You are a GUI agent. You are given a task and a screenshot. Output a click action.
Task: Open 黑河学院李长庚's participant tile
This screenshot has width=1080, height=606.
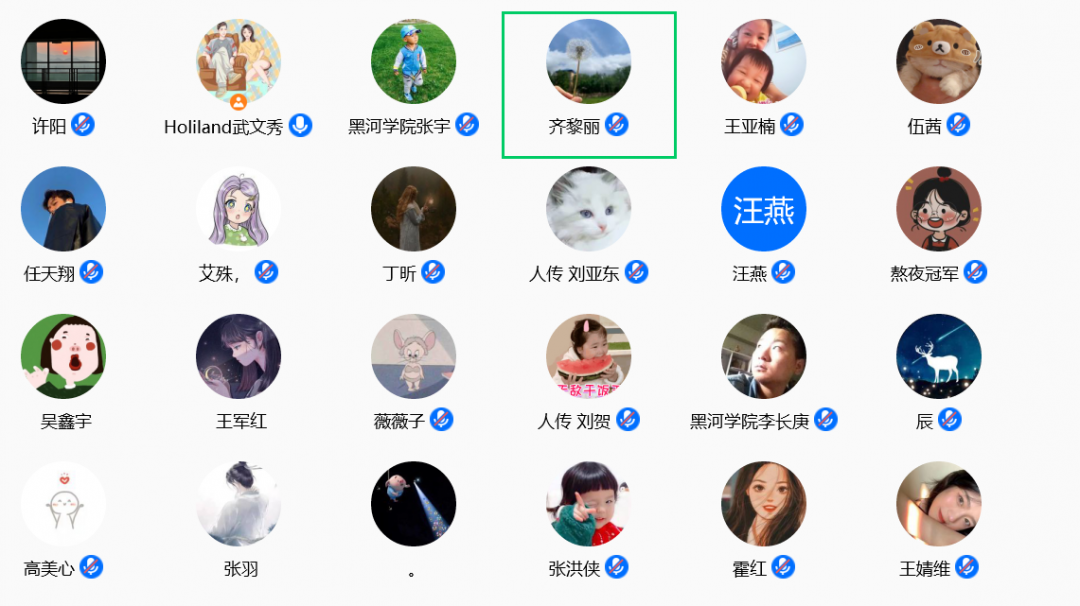tap(764, 357)
